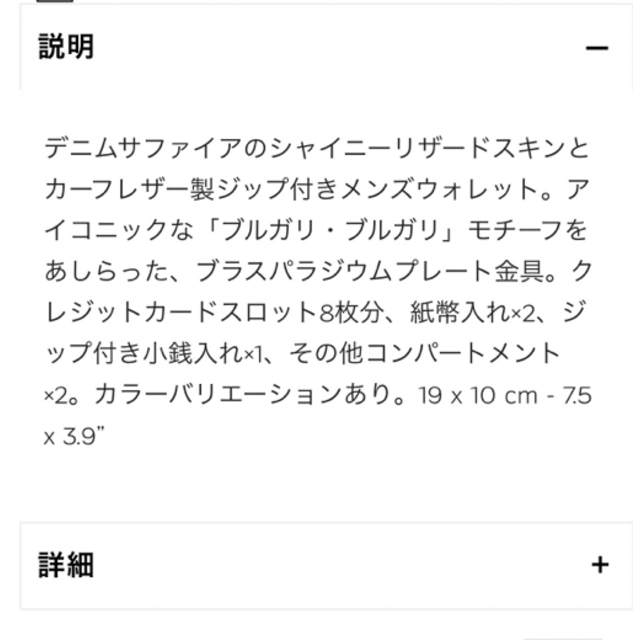The image size is (640, 640).
Task: Expand the 詳細 section
Action: (x=599, y=565)
